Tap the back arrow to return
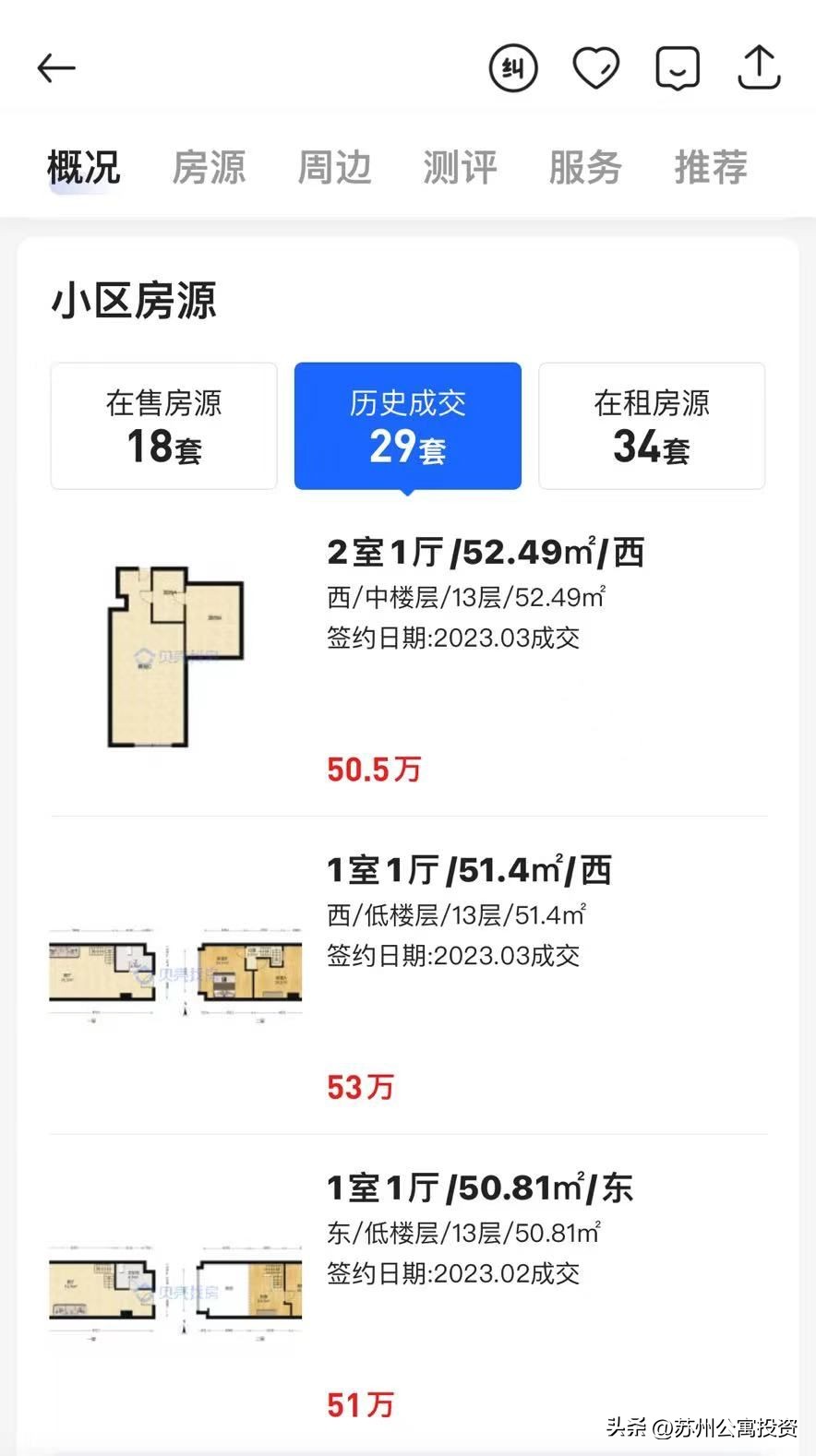 (x=56, y=67)
